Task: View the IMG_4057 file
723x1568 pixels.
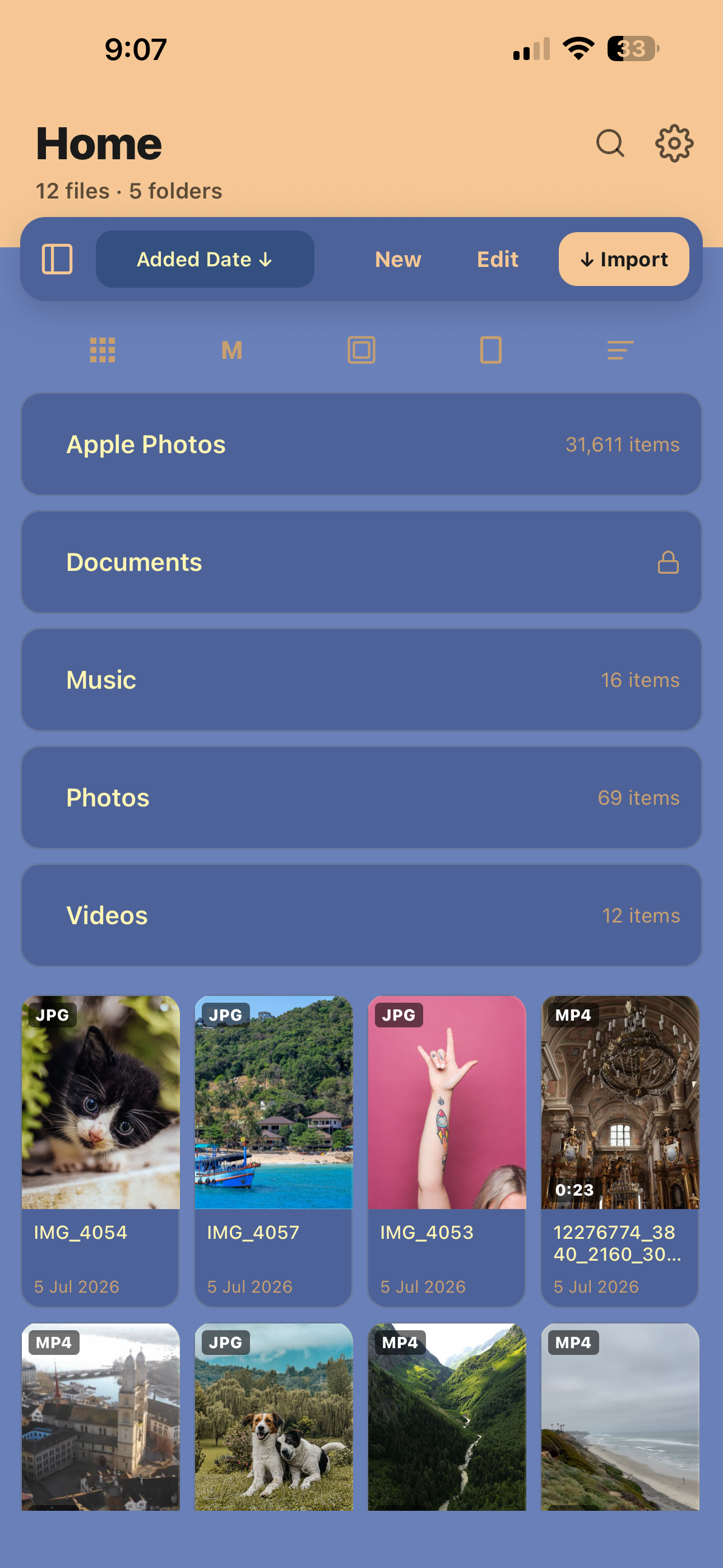Action: click(x=274, y=1150)
